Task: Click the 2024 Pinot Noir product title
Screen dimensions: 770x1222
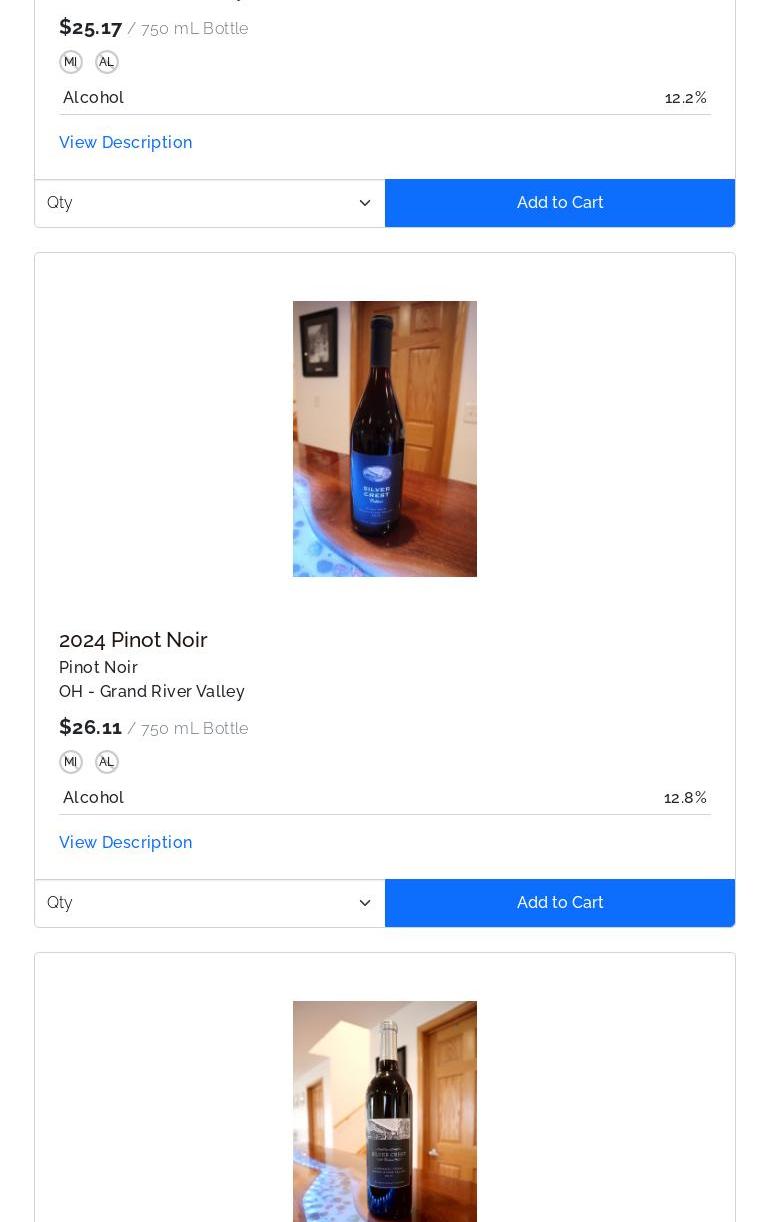Action: [x=133, y=640]
